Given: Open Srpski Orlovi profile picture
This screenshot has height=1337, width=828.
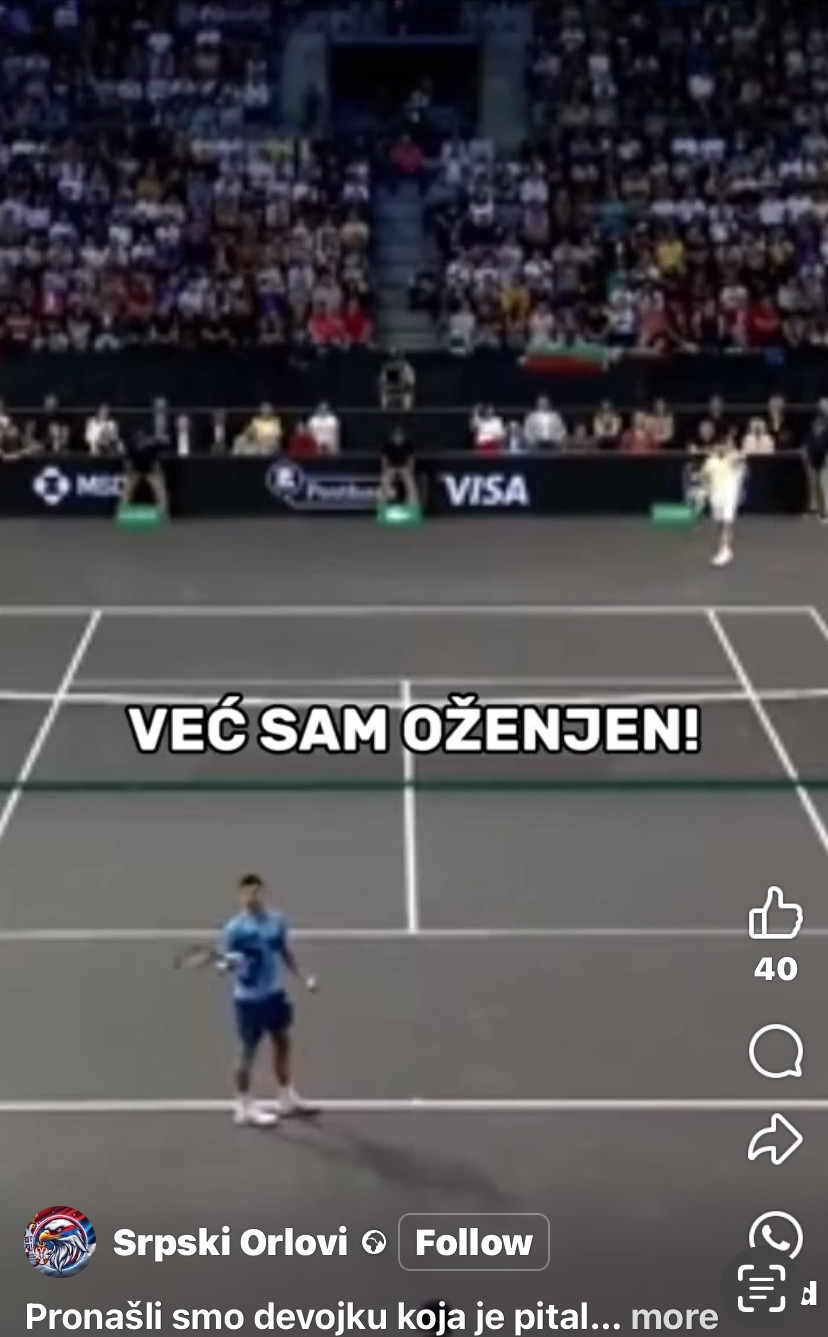Looking at the screenshot, I should [x=60, y=1242].
